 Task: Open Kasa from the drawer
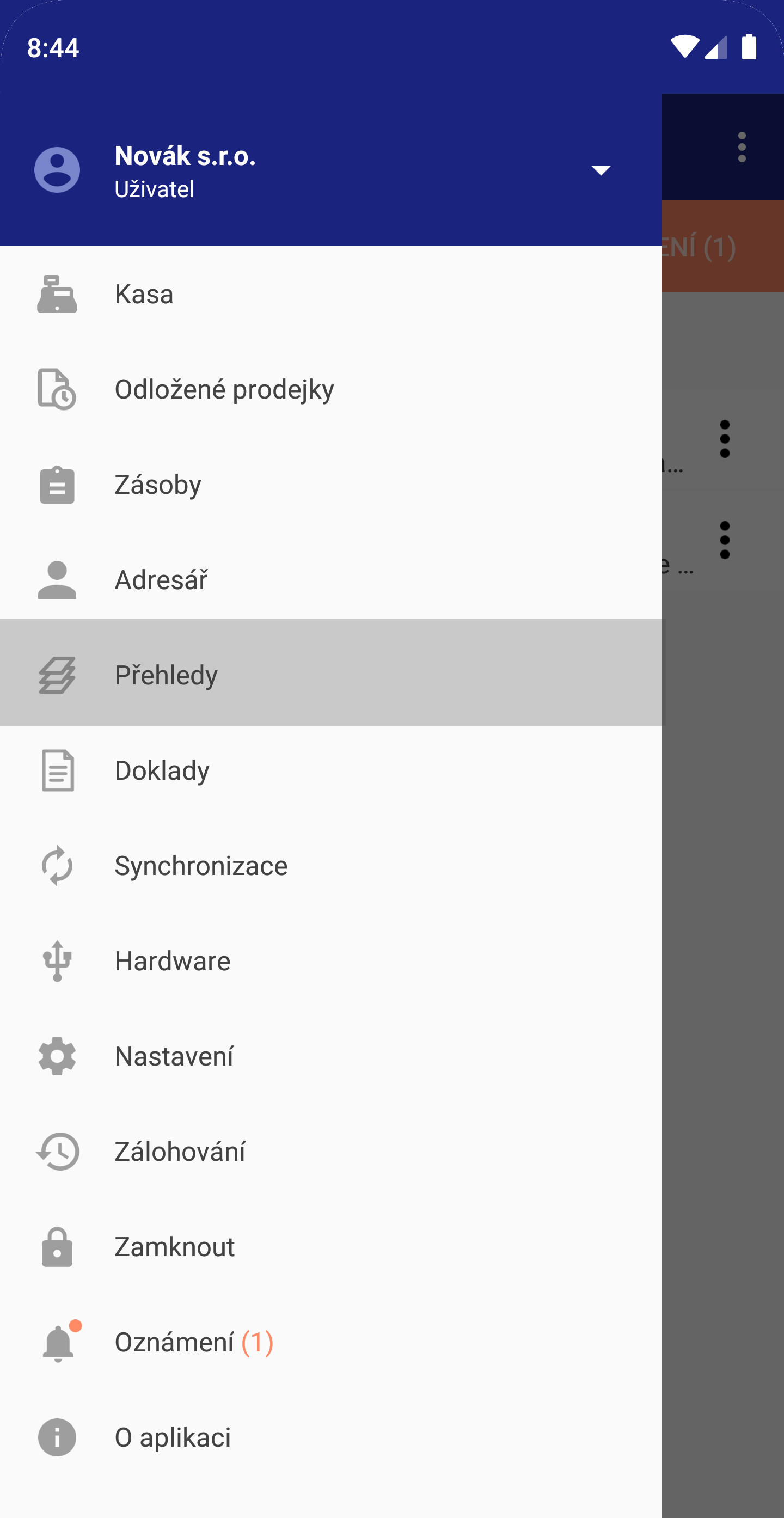[x=331, y=294]
